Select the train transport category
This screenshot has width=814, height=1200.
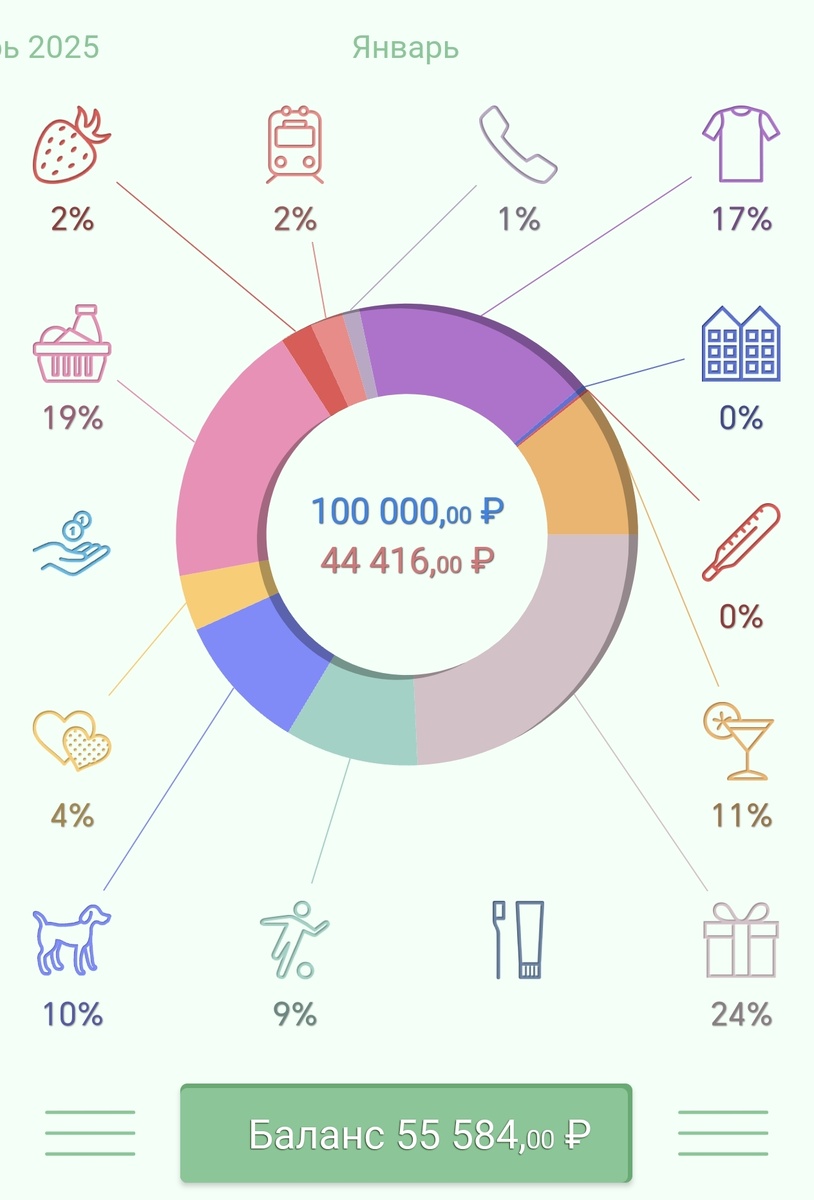tap(295, 146)
